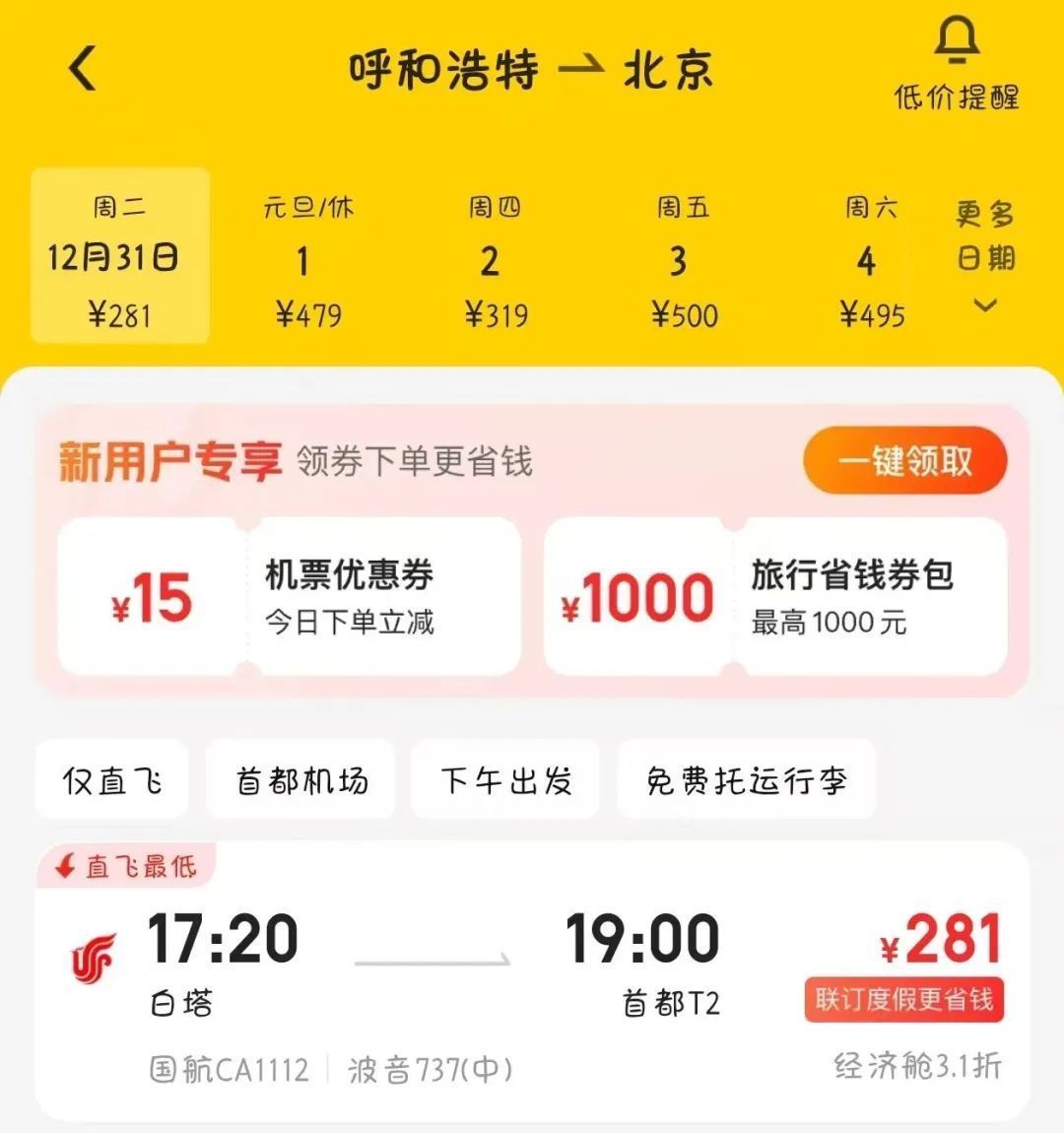Go back from the 呼和浩特 → 北京 flight list
The height and width of the screenshot is (1133, 1064).
tap(83, 69)
